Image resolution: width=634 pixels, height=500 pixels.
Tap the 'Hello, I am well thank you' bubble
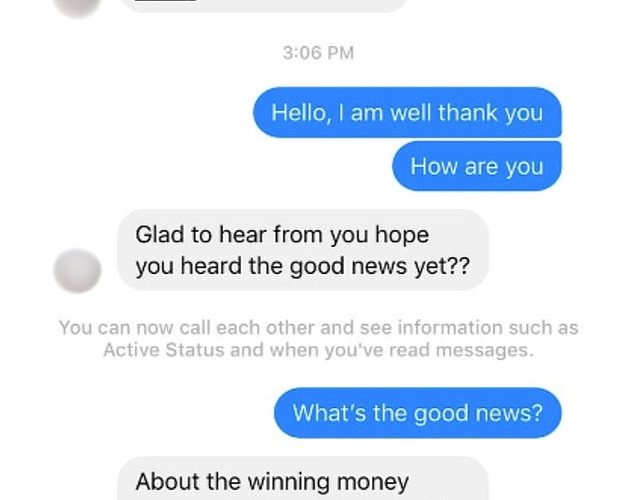coord(406,113)
